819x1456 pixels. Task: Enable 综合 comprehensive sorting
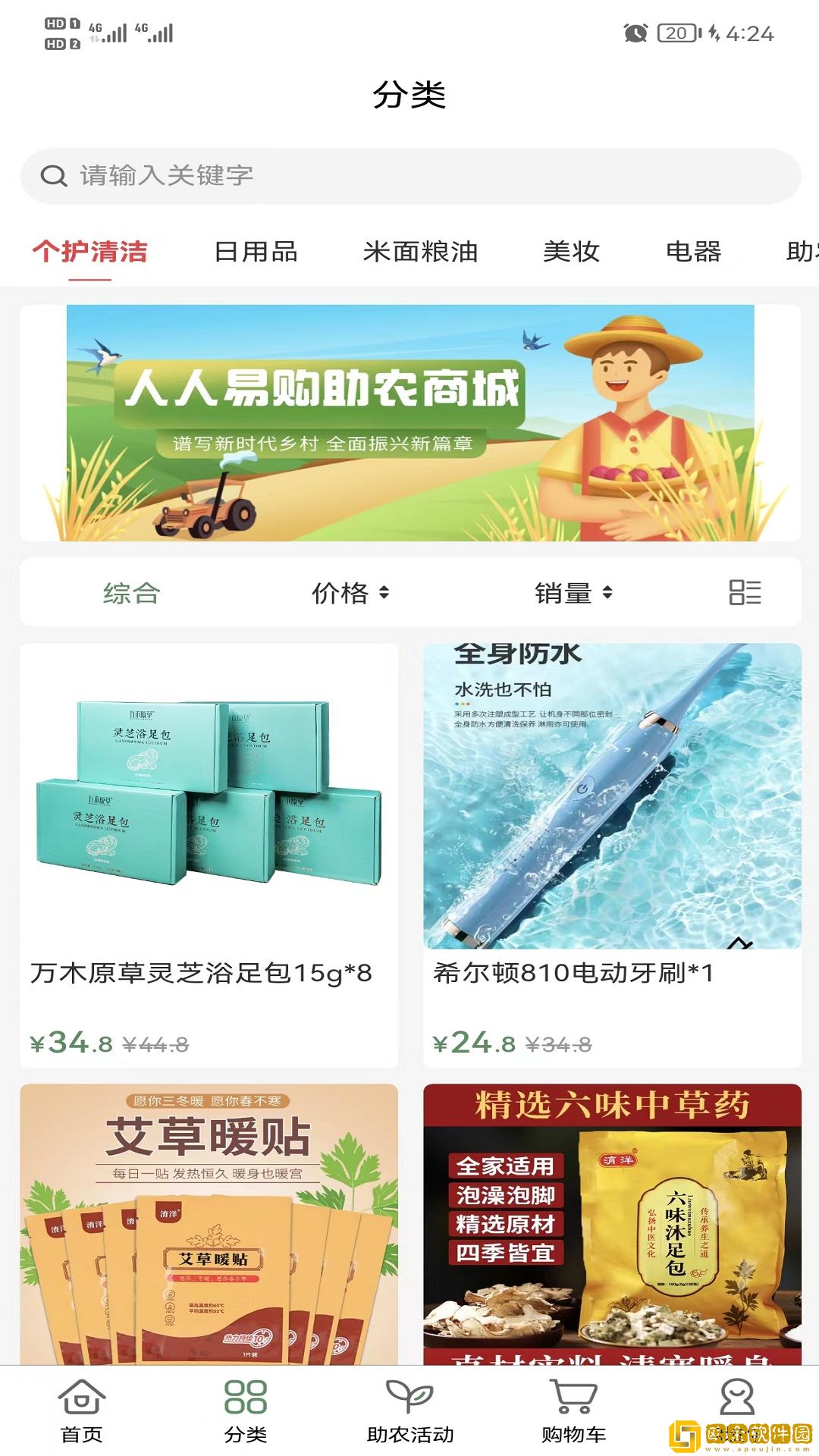click(x=132, y=593)
